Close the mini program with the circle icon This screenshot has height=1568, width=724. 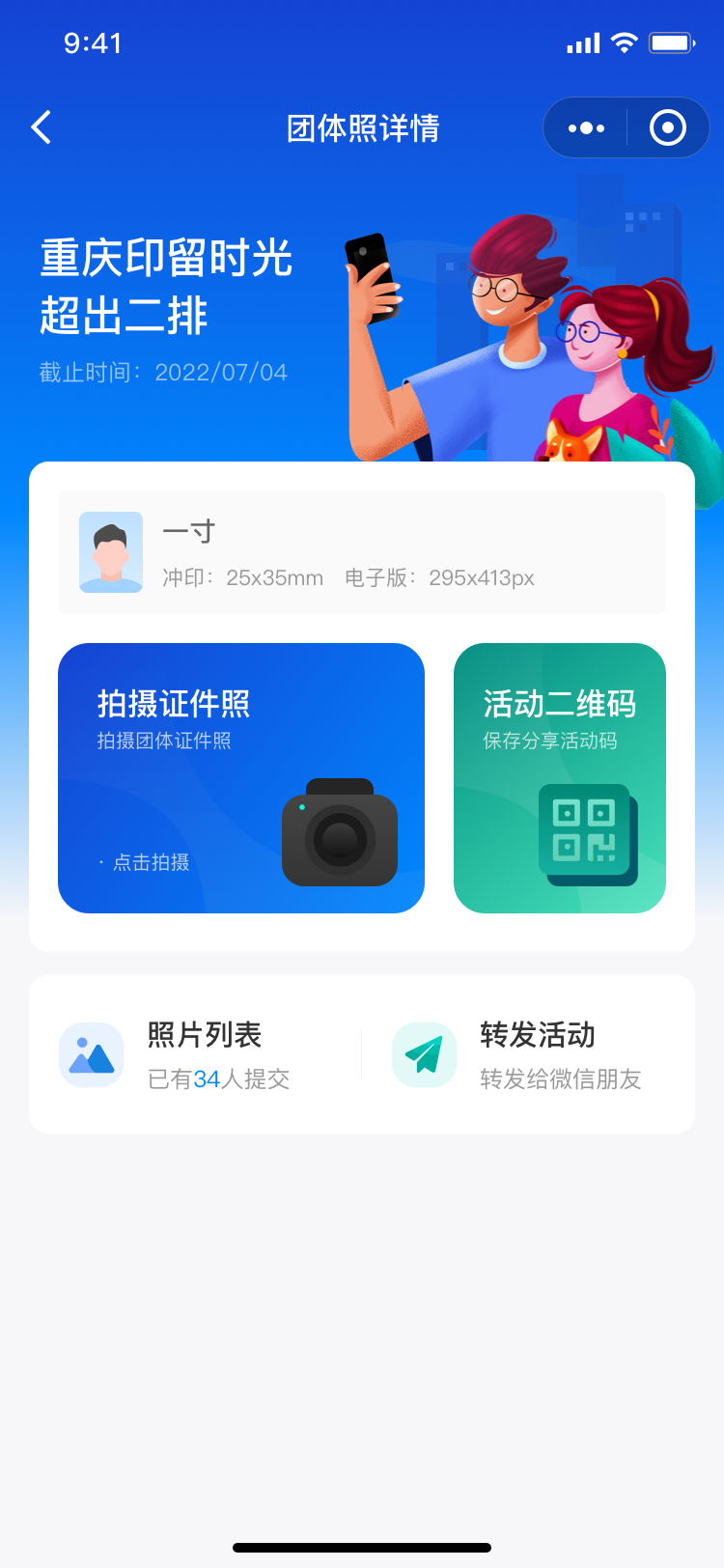[x=668, y=127]
